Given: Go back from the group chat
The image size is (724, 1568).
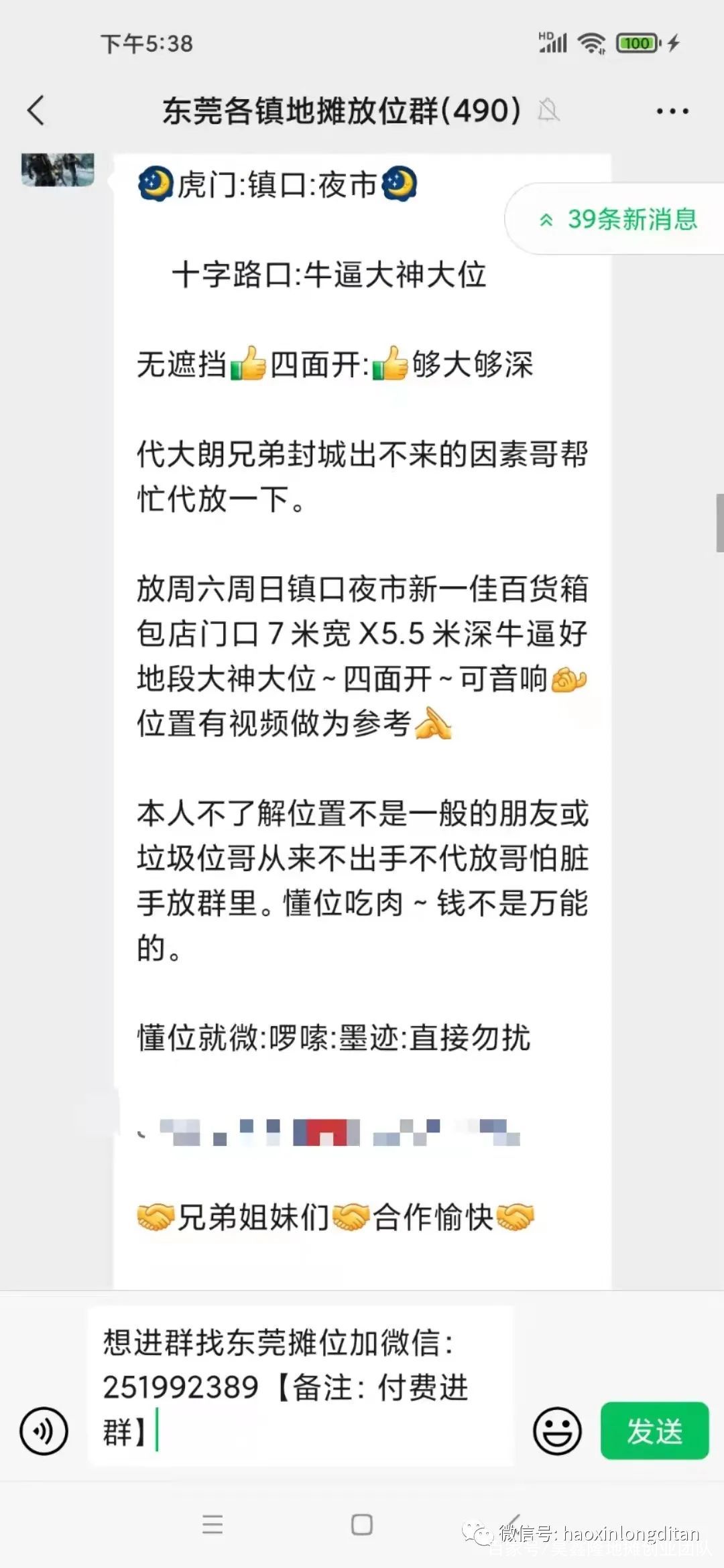Looking at the screenshot, I should [36, 111].
